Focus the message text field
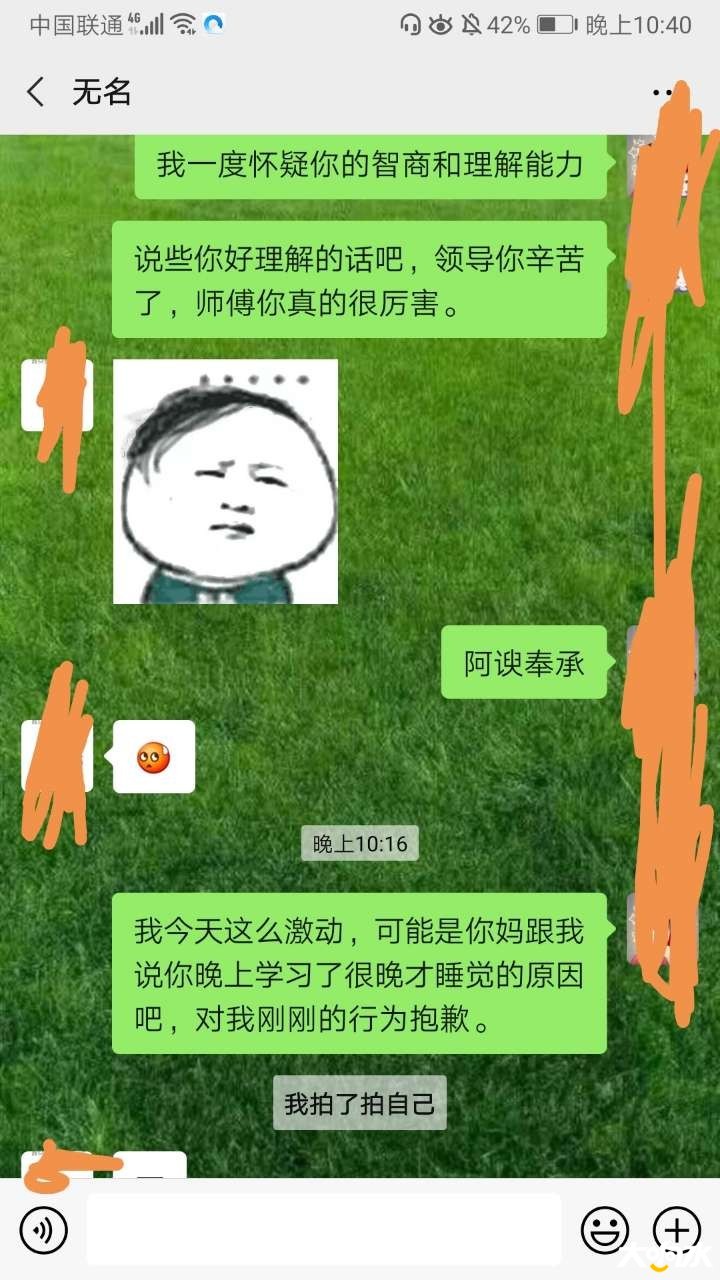This screenshot has height=1280, width=720. (x=323, y=1229)
